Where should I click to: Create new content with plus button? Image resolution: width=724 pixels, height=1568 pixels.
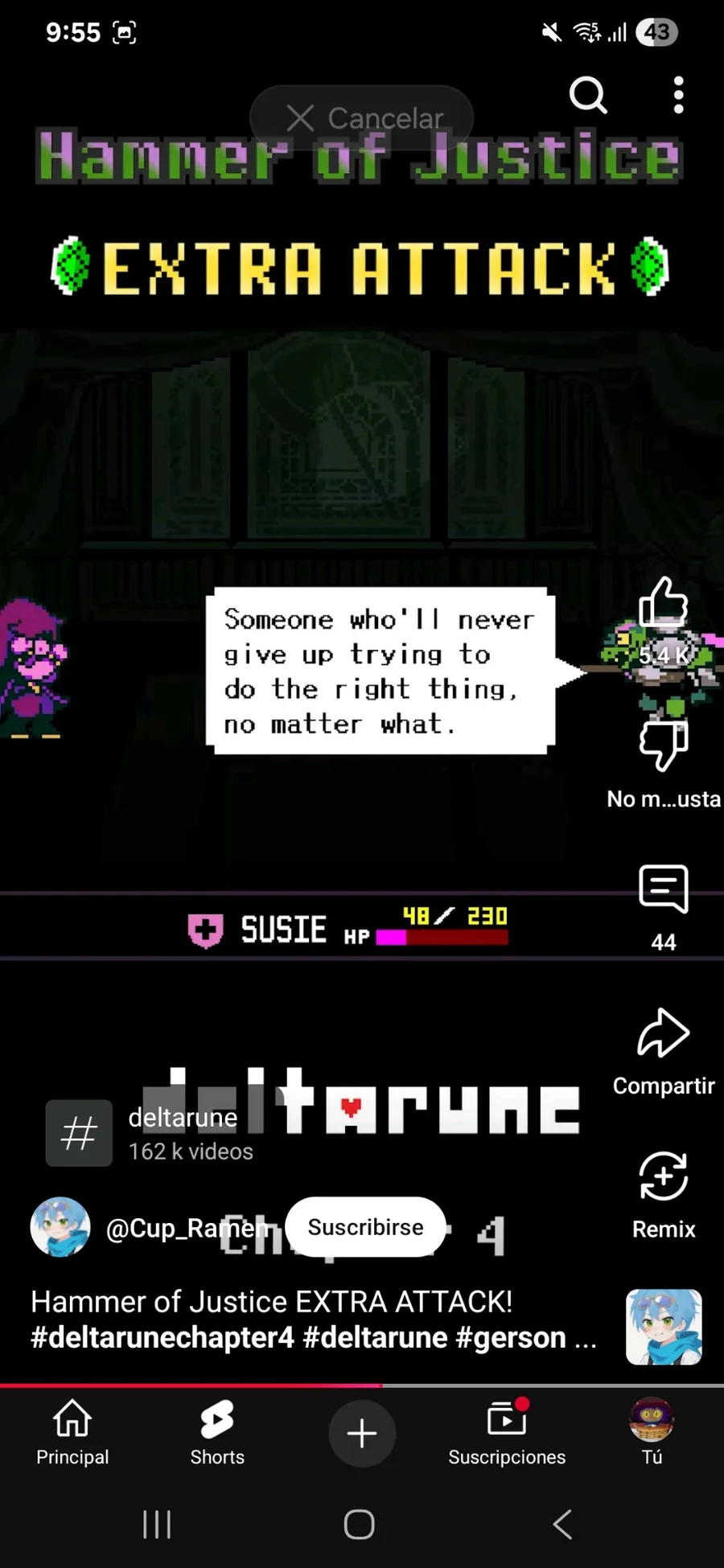pos(362,1433)
